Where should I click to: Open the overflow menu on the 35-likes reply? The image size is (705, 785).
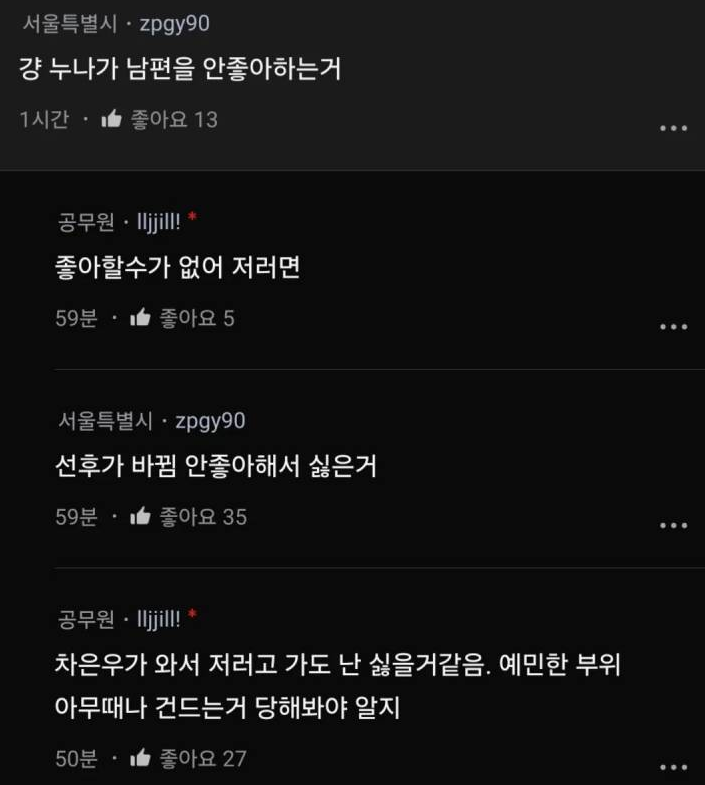[x=673, y=525]
